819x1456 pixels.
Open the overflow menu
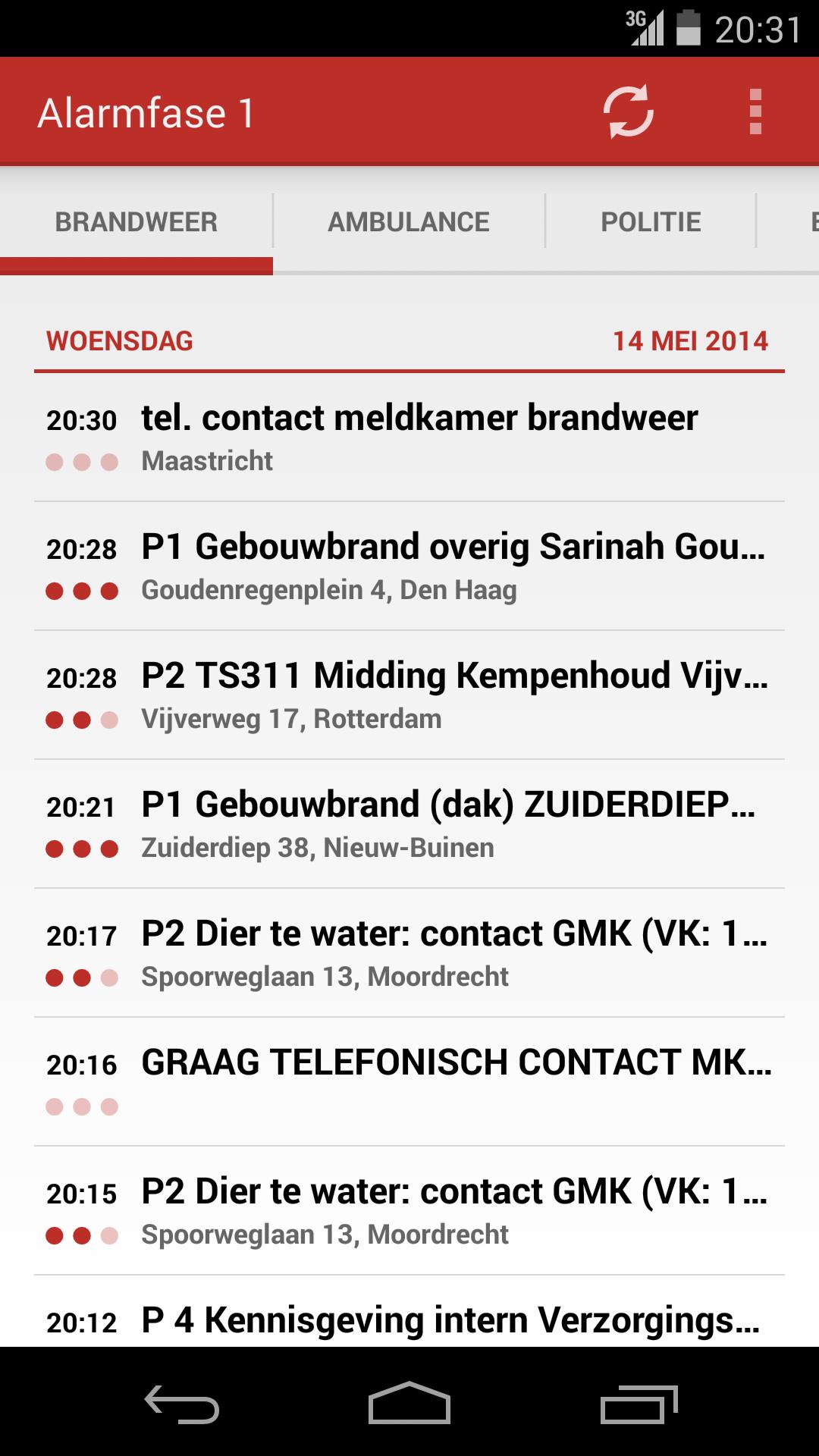pyautogui.click(x=755, y=111)
